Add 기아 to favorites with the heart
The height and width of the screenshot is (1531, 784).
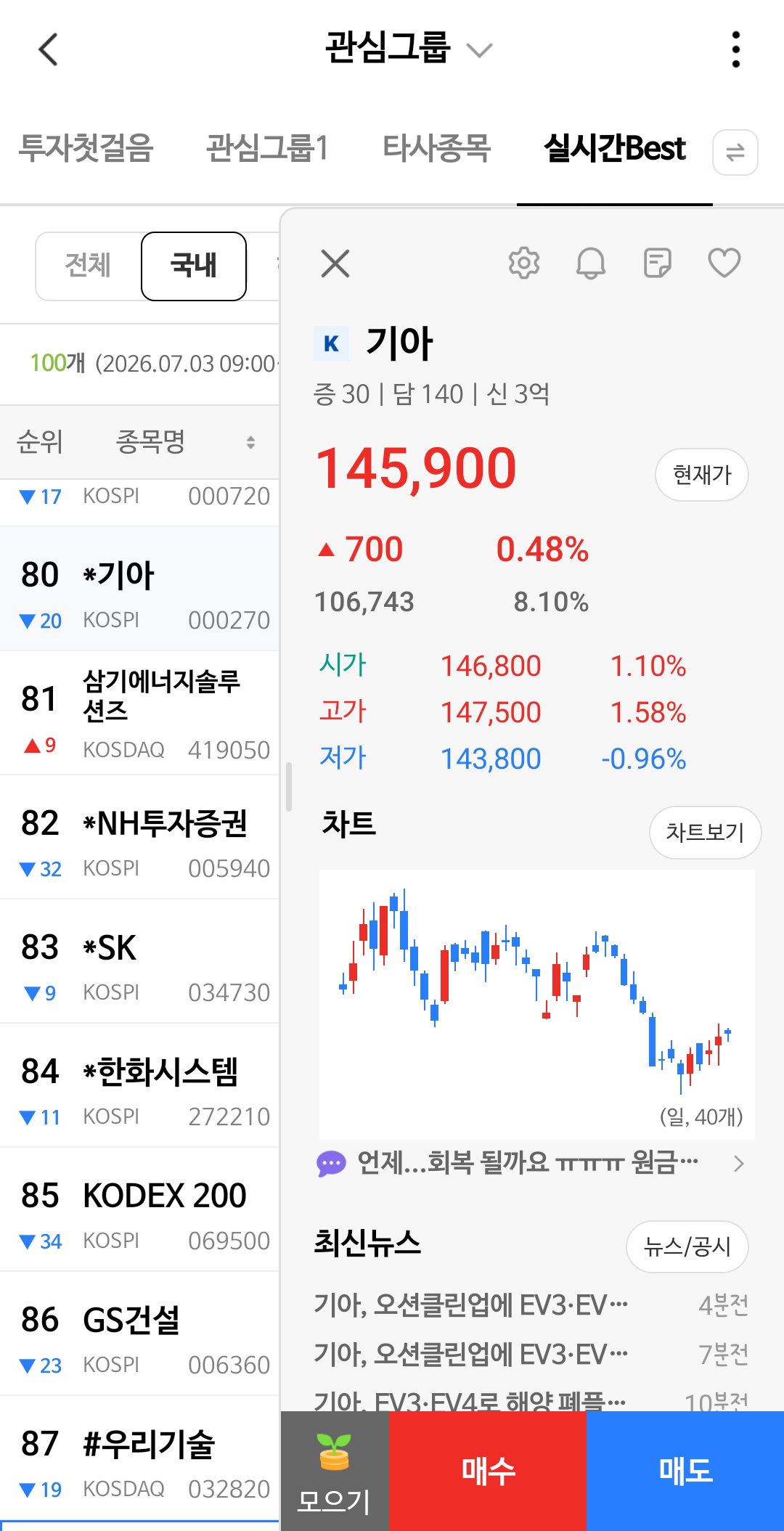pos(724,263)
